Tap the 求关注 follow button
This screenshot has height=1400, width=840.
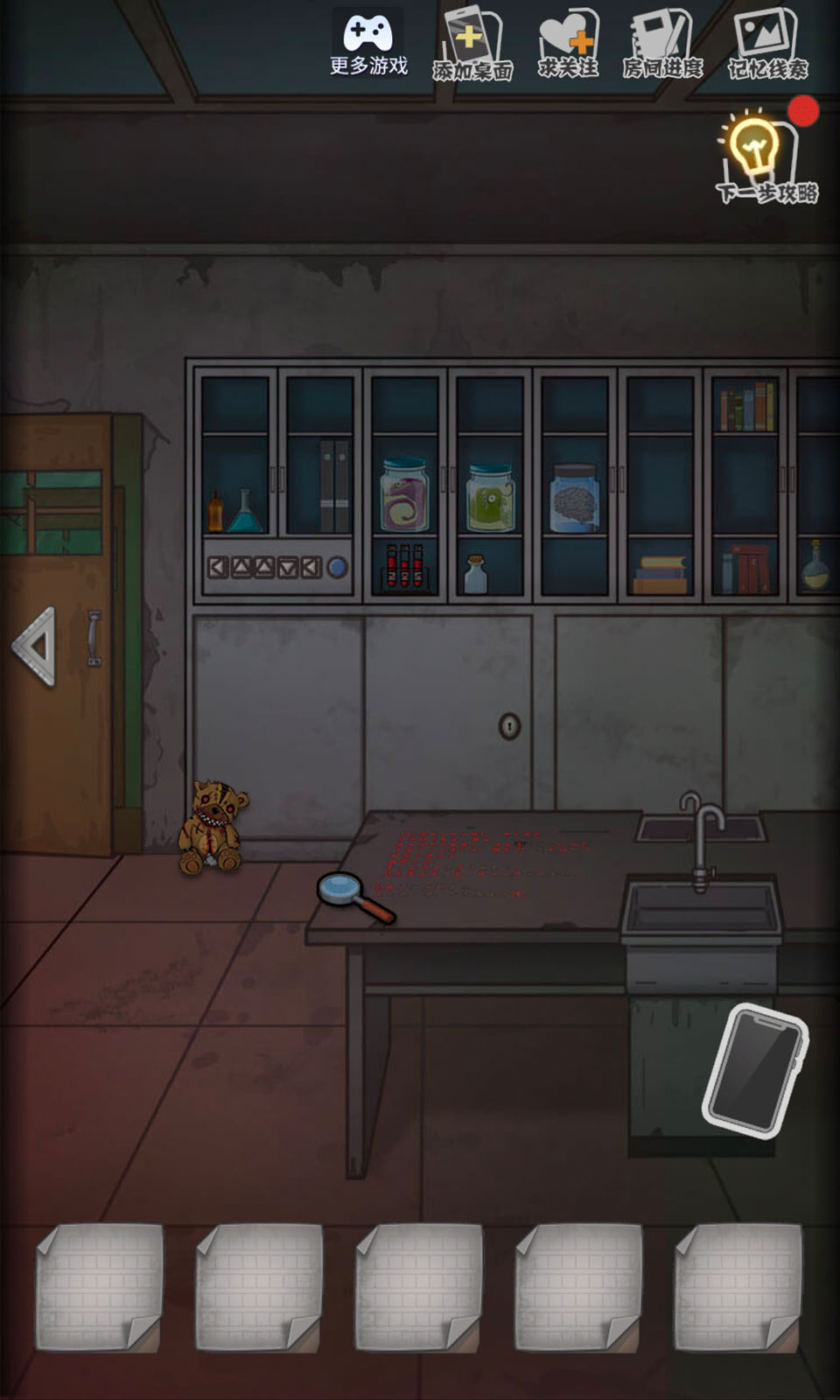tap(568, 45)
